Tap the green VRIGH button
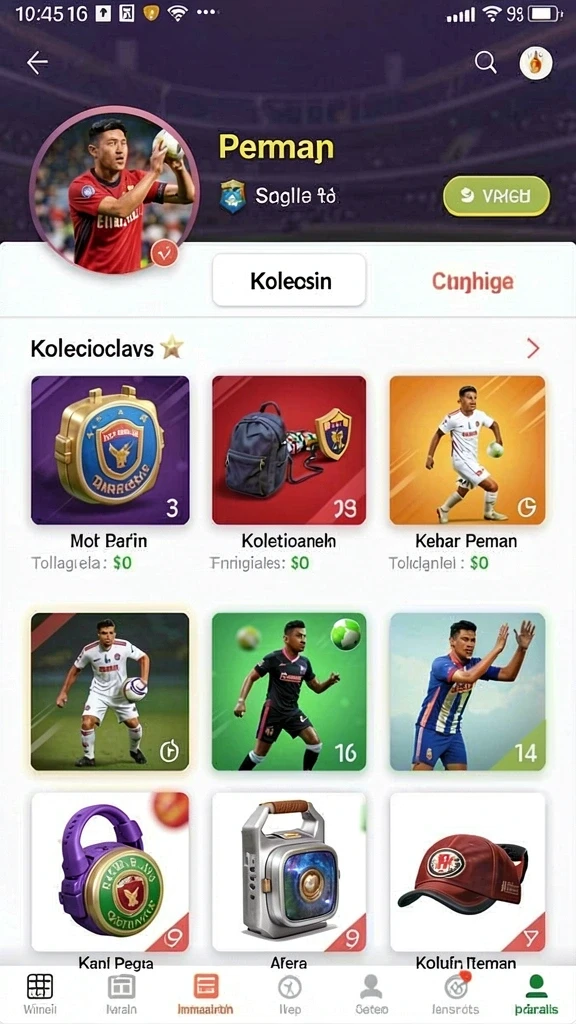This screenshot has height=1024, width=576. coord(496,196)
